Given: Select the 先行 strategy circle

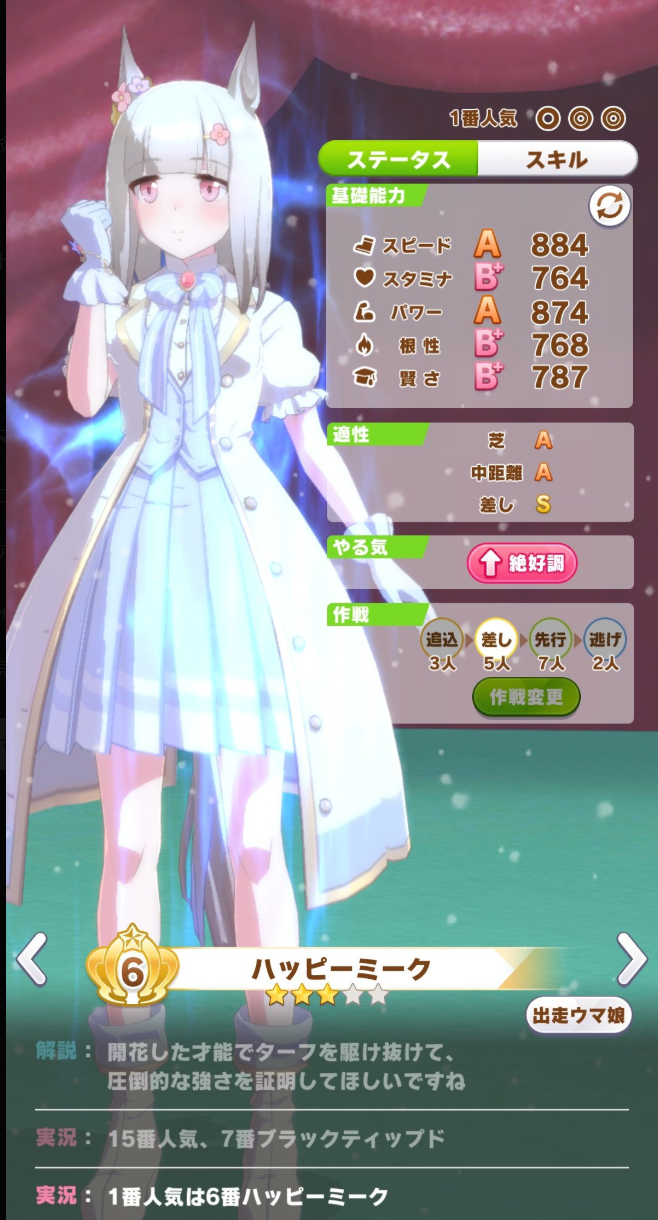Looking at the screenshot, I should click(x=550, y=638).
